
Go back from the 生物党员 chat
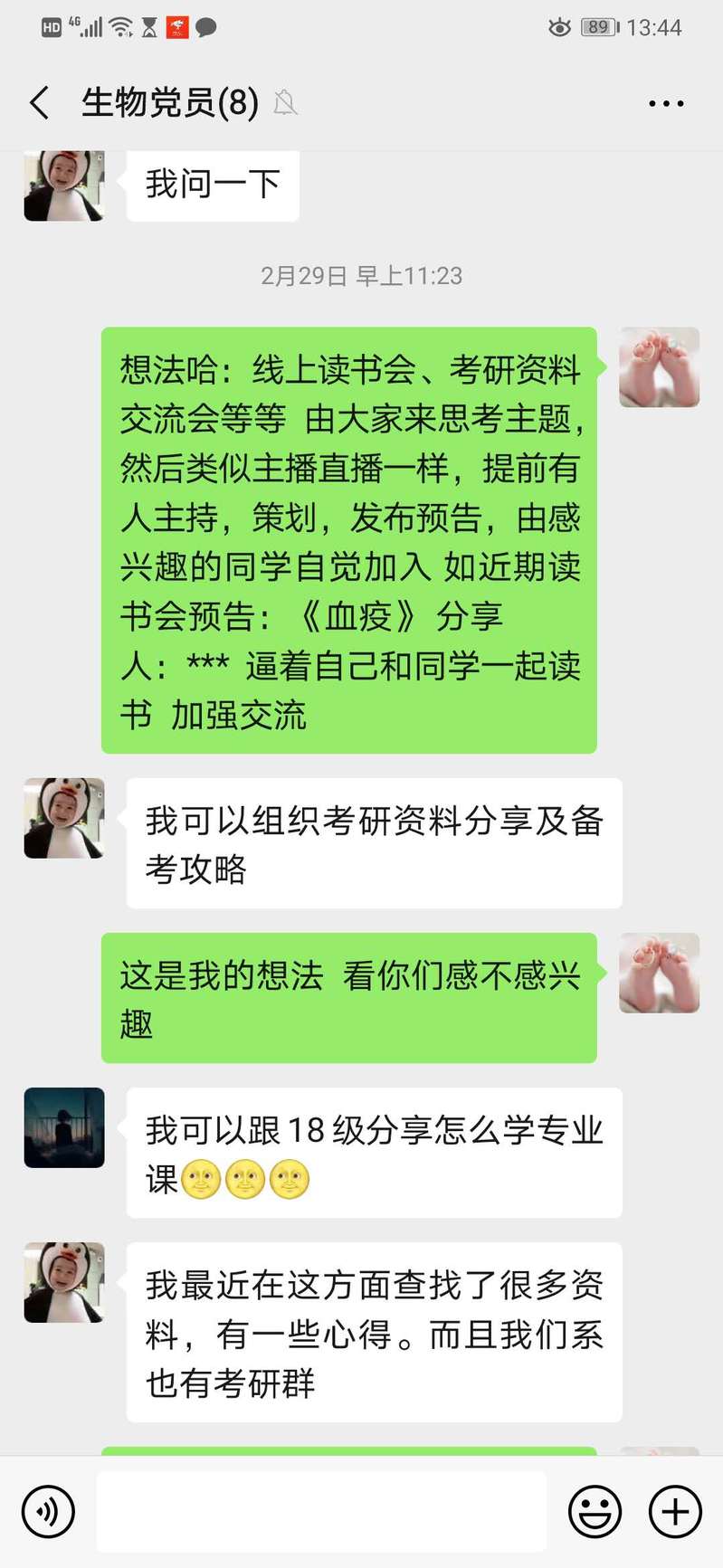[40, 103]
